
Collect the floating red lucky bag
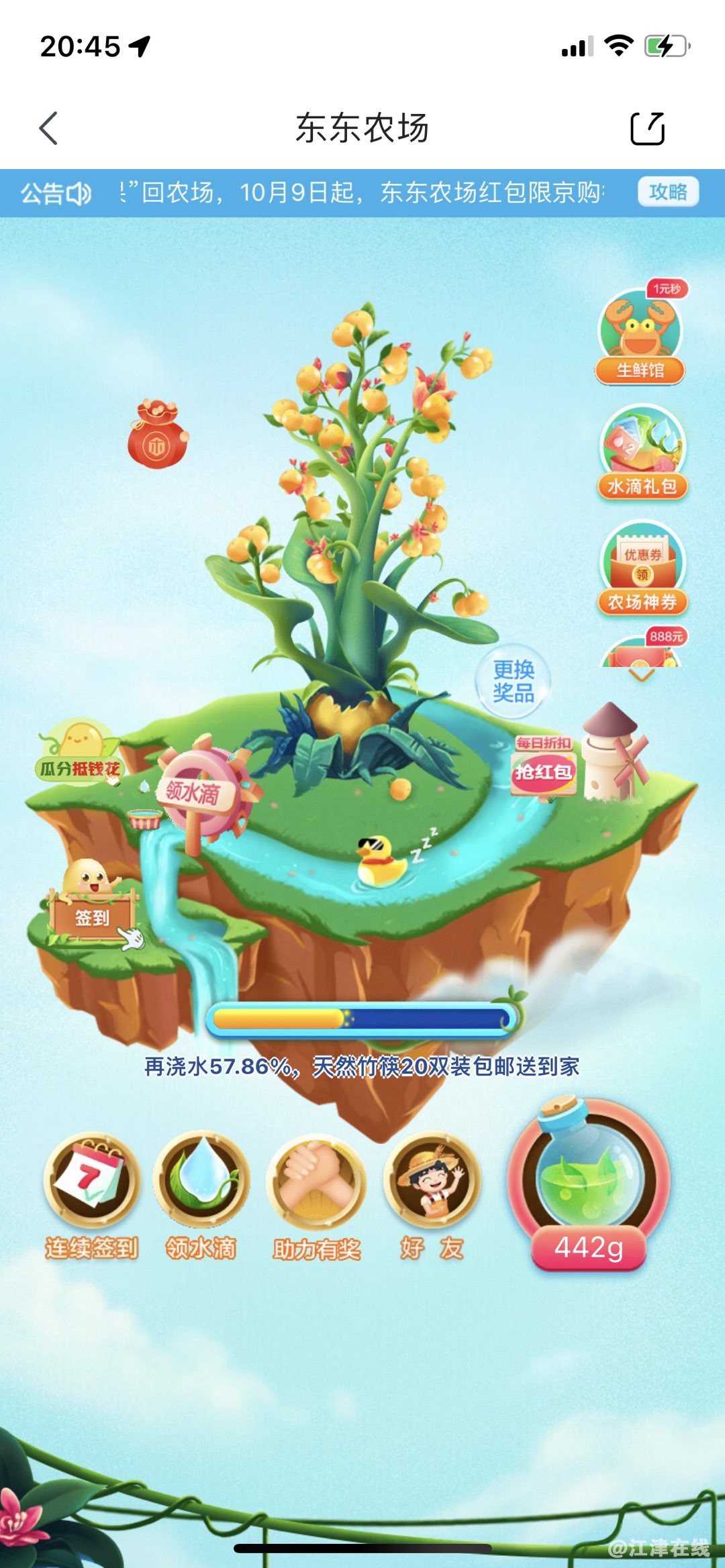click(x=158, y=435)
